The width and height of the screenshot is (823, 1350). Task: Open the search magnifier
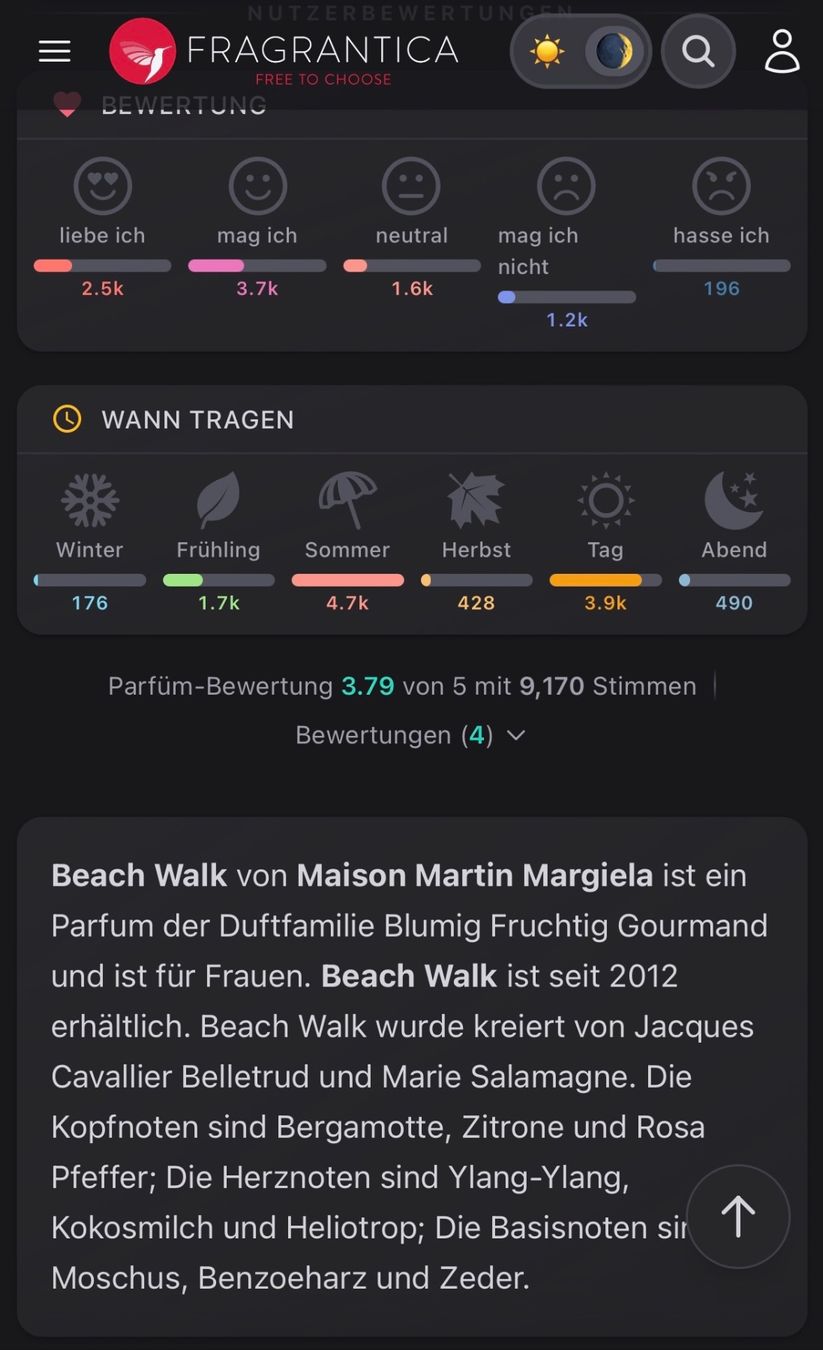[698, 51]
